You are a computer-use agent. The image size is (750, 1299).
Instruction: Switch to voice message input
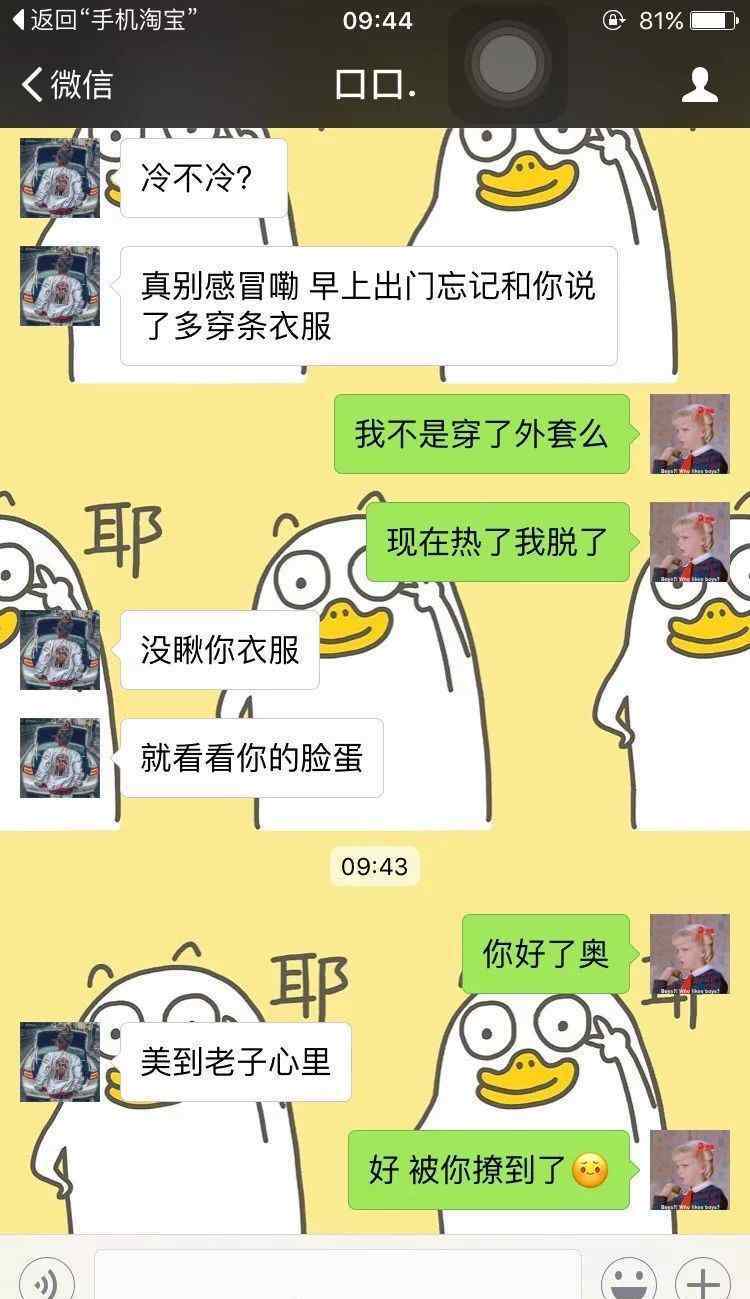point(46,1281)
